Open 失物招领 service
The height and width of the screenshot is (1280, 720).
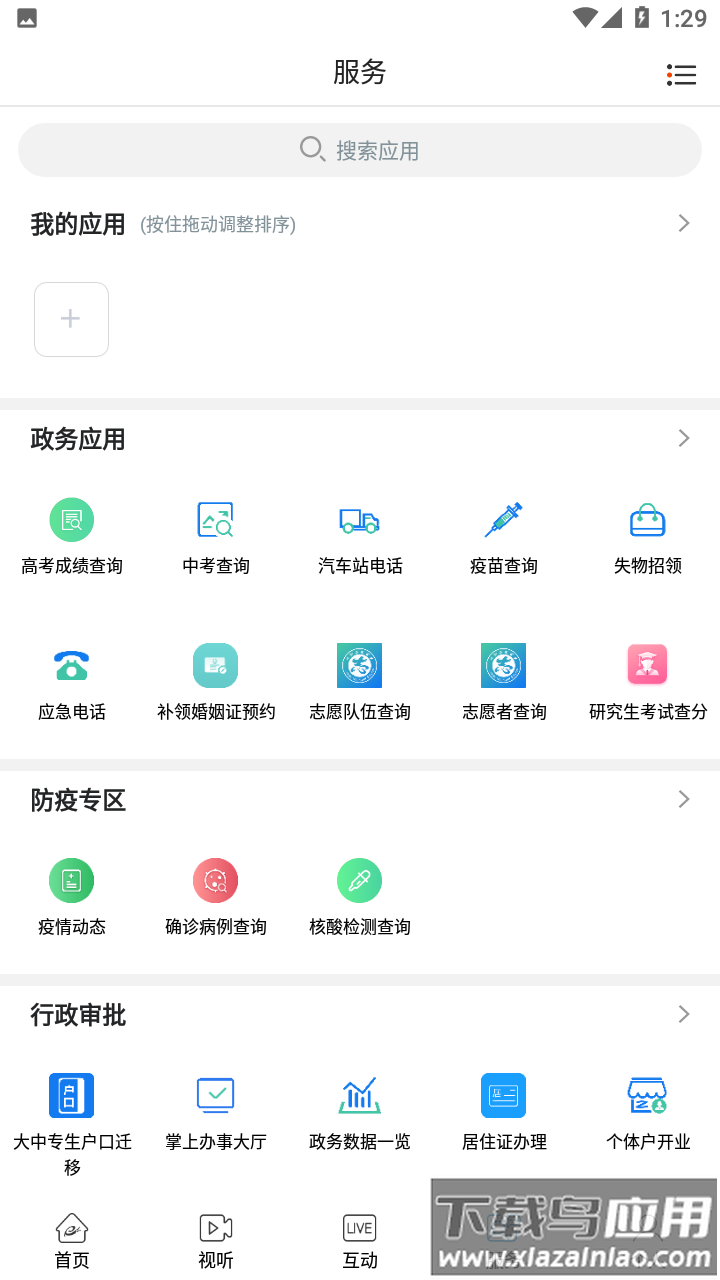(x=648, y=537)
